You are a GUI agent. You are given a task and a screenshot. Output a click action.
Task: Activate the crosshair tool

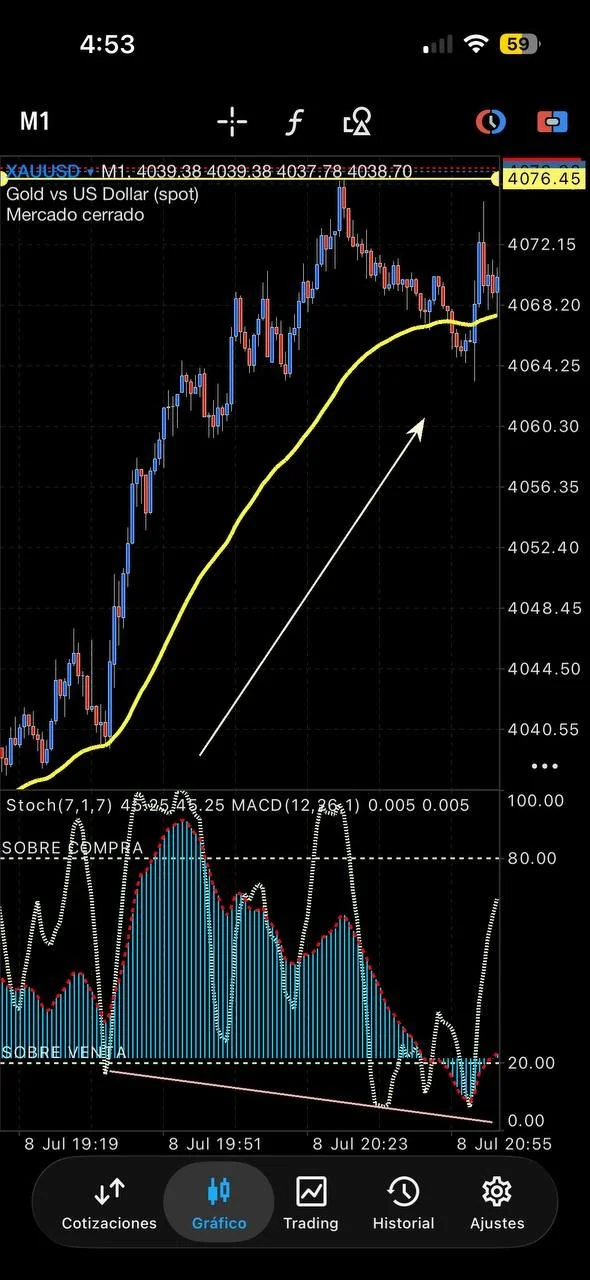coord(232,122)
